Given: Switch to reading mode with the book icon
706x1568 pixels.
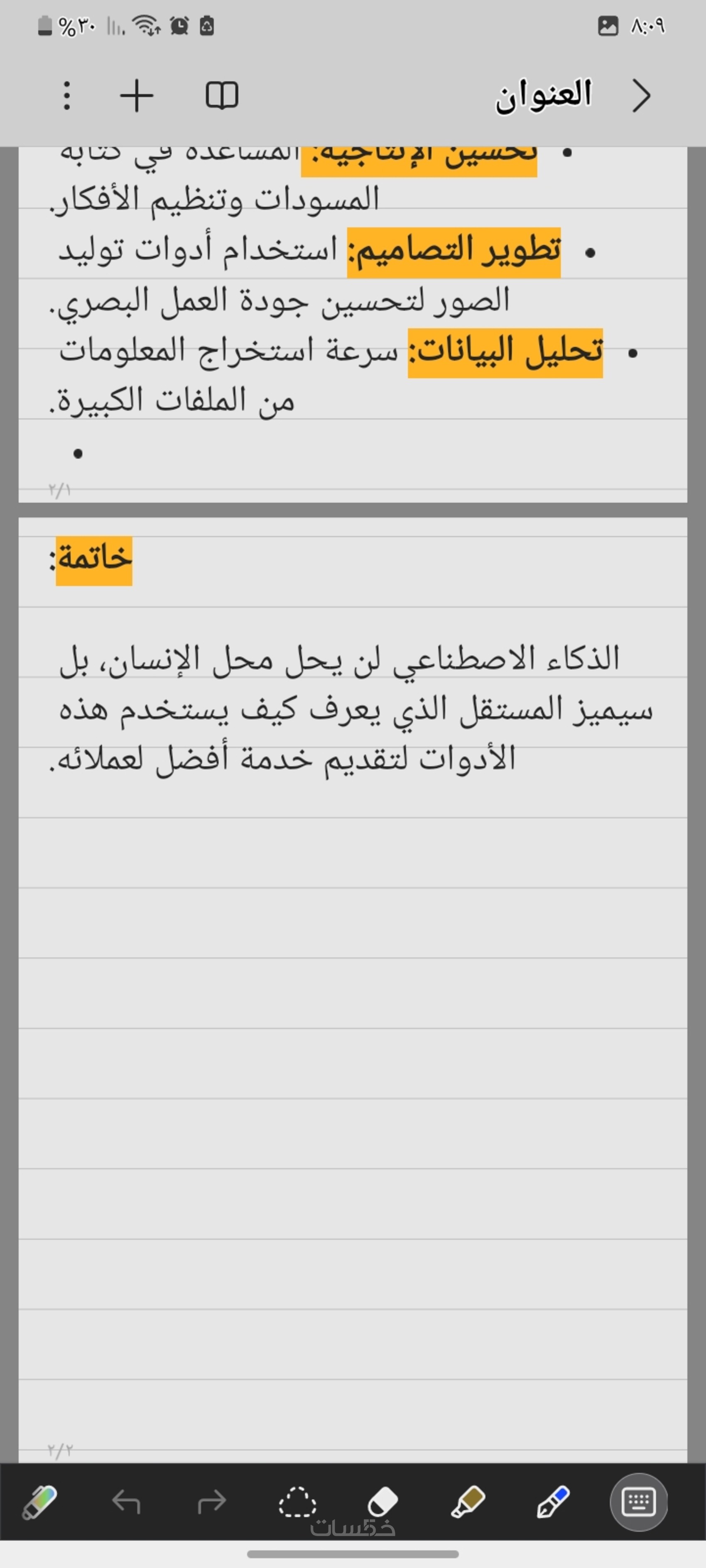Looking at the screenshot, I should (x=222, y=95).
